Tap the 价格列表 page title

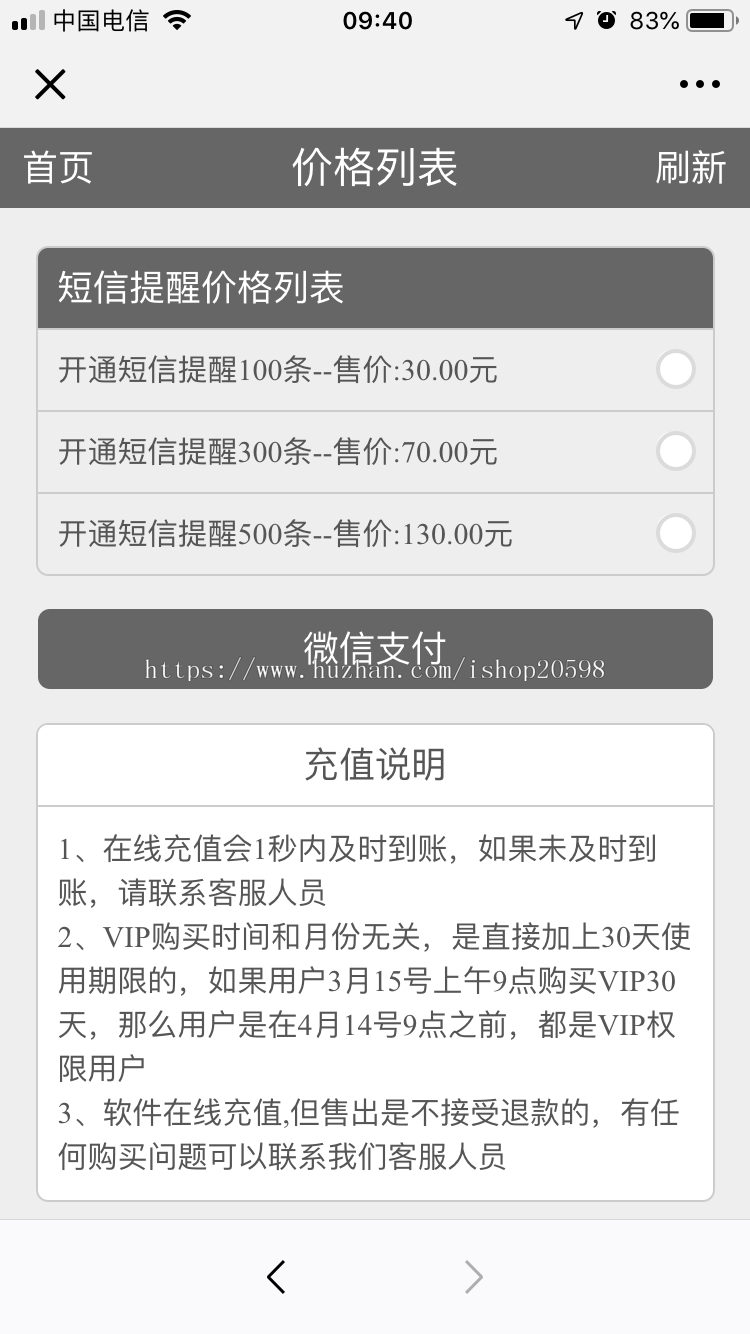(375, 167)
